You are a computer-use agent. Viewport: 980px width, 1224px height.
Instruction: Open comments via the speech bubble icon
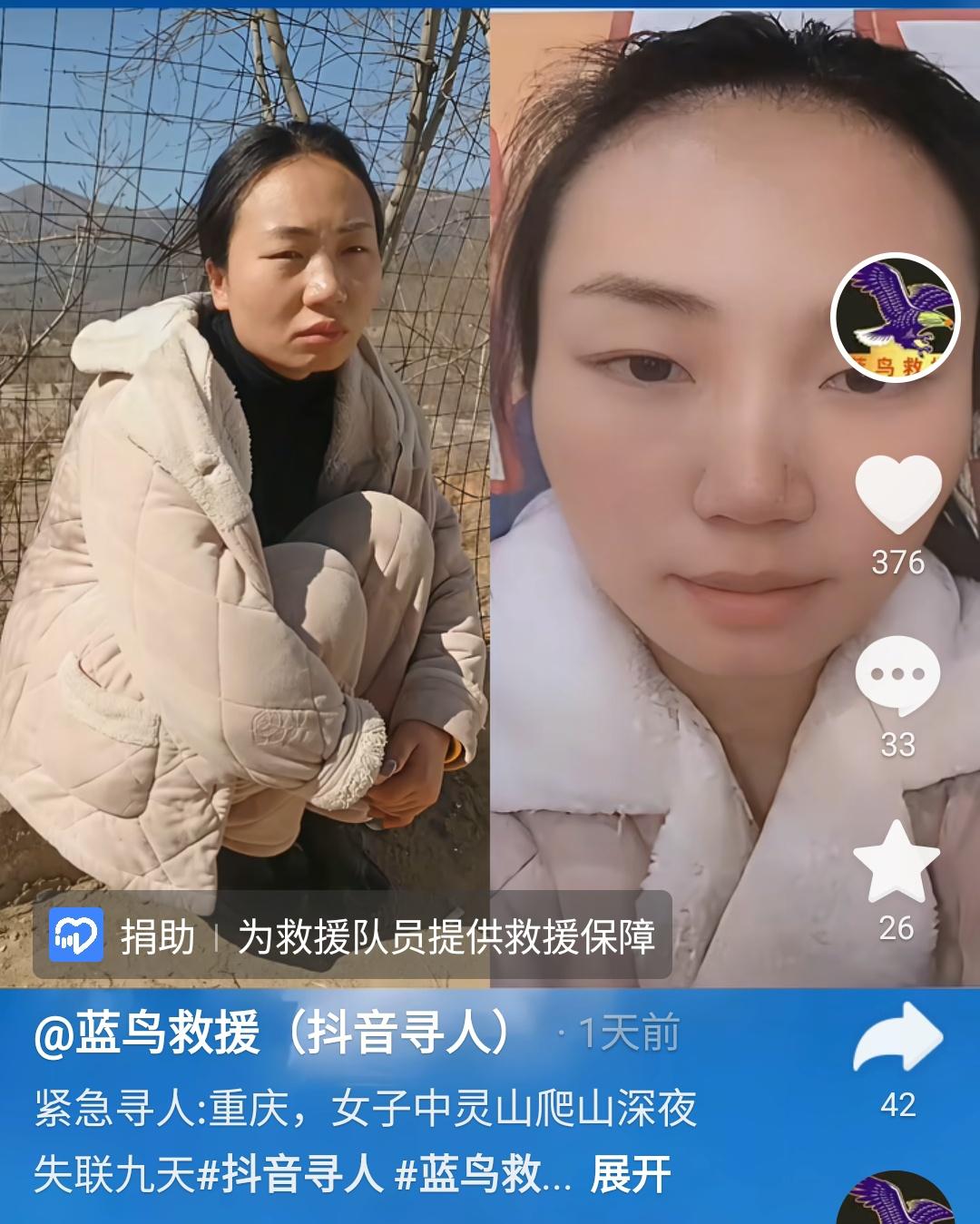tap(898, 673)
